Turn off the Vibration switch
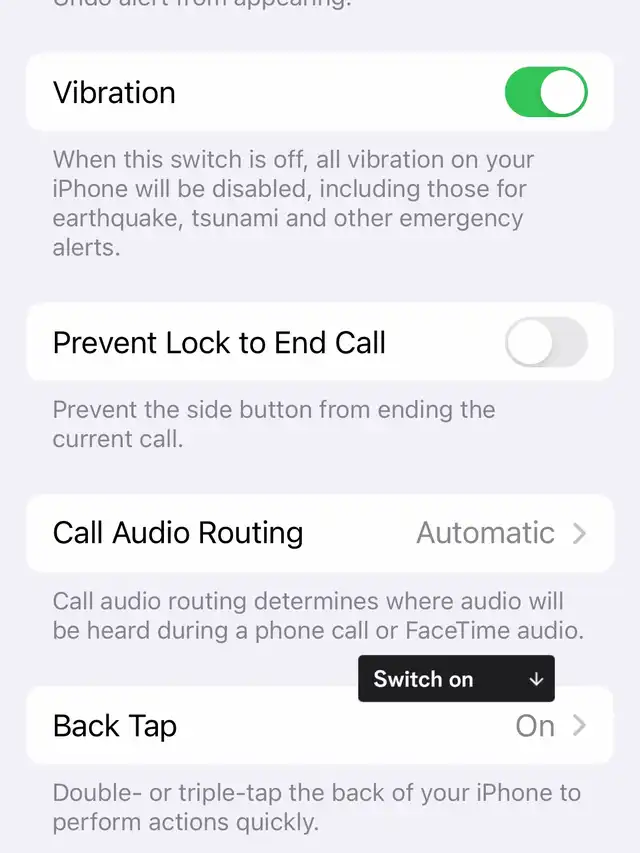The image size is (640, 853). click(546, 93)
